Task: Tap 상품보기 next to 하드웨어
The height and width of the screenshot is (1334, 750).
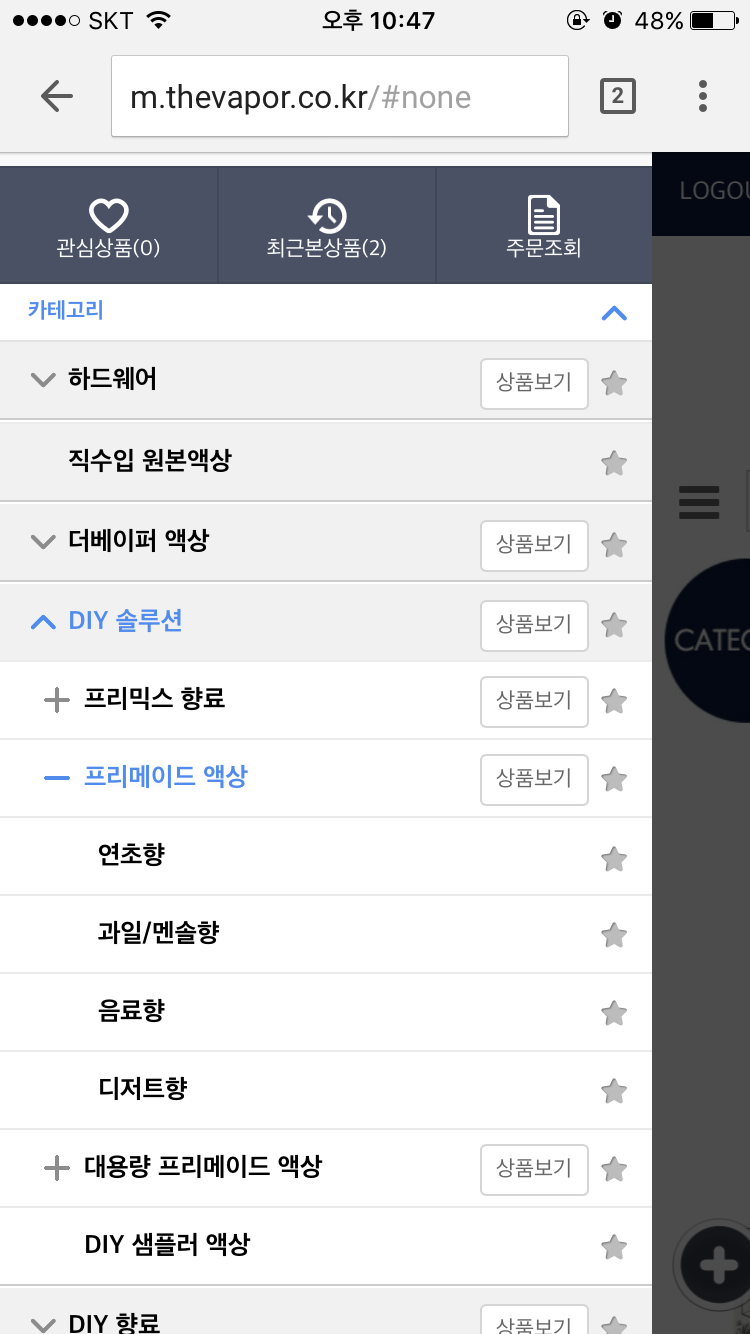Action: 534,383
